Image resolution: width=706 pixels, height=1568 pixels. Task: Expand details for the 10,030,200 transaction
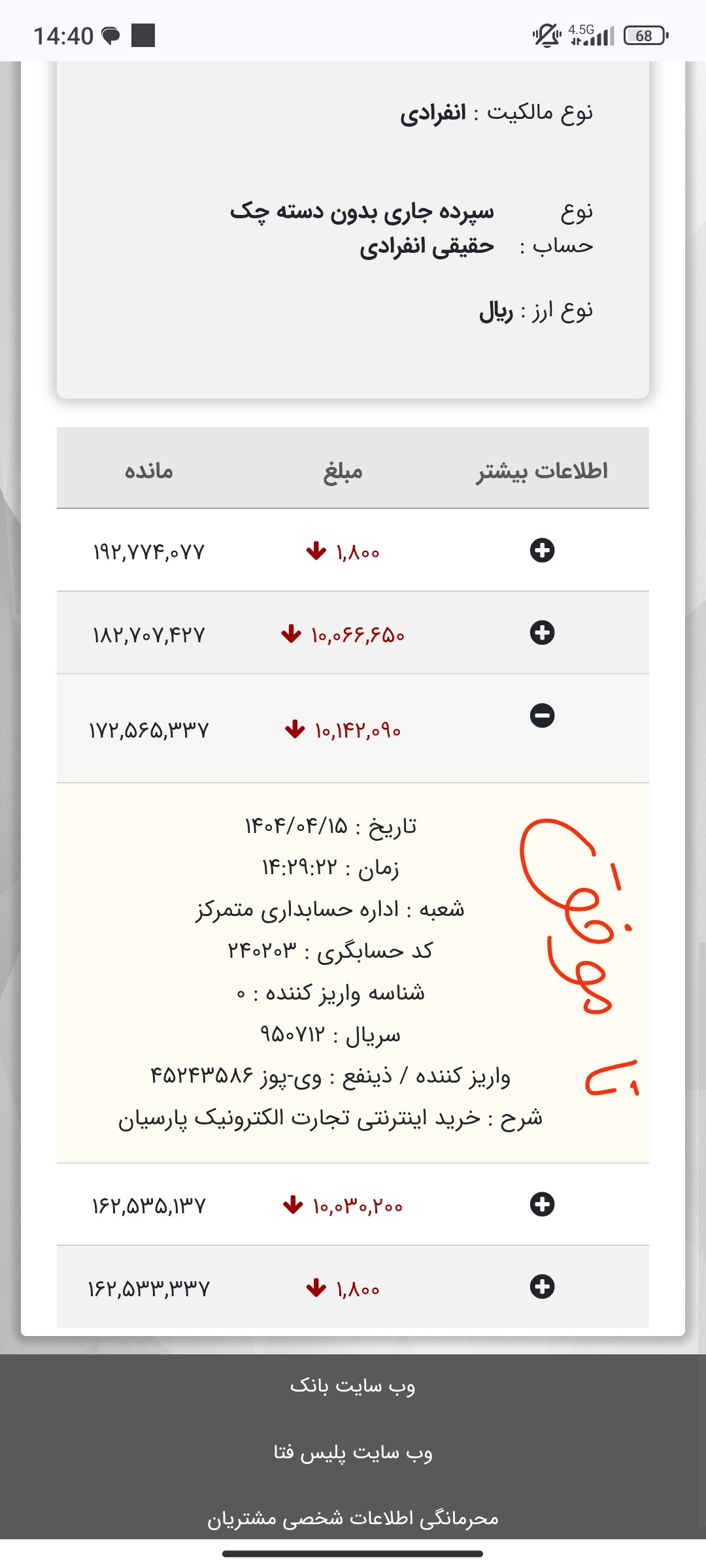coord(542,1204)
